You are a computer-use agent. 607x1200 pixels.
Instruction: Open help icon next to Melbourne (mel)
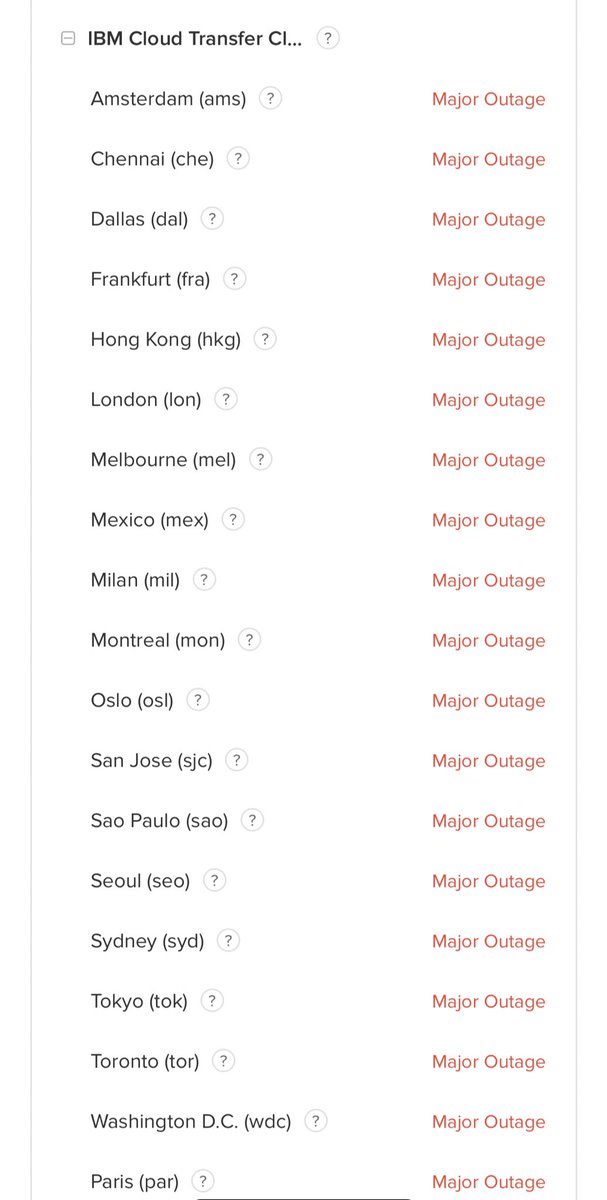click(x=260, y=459)
